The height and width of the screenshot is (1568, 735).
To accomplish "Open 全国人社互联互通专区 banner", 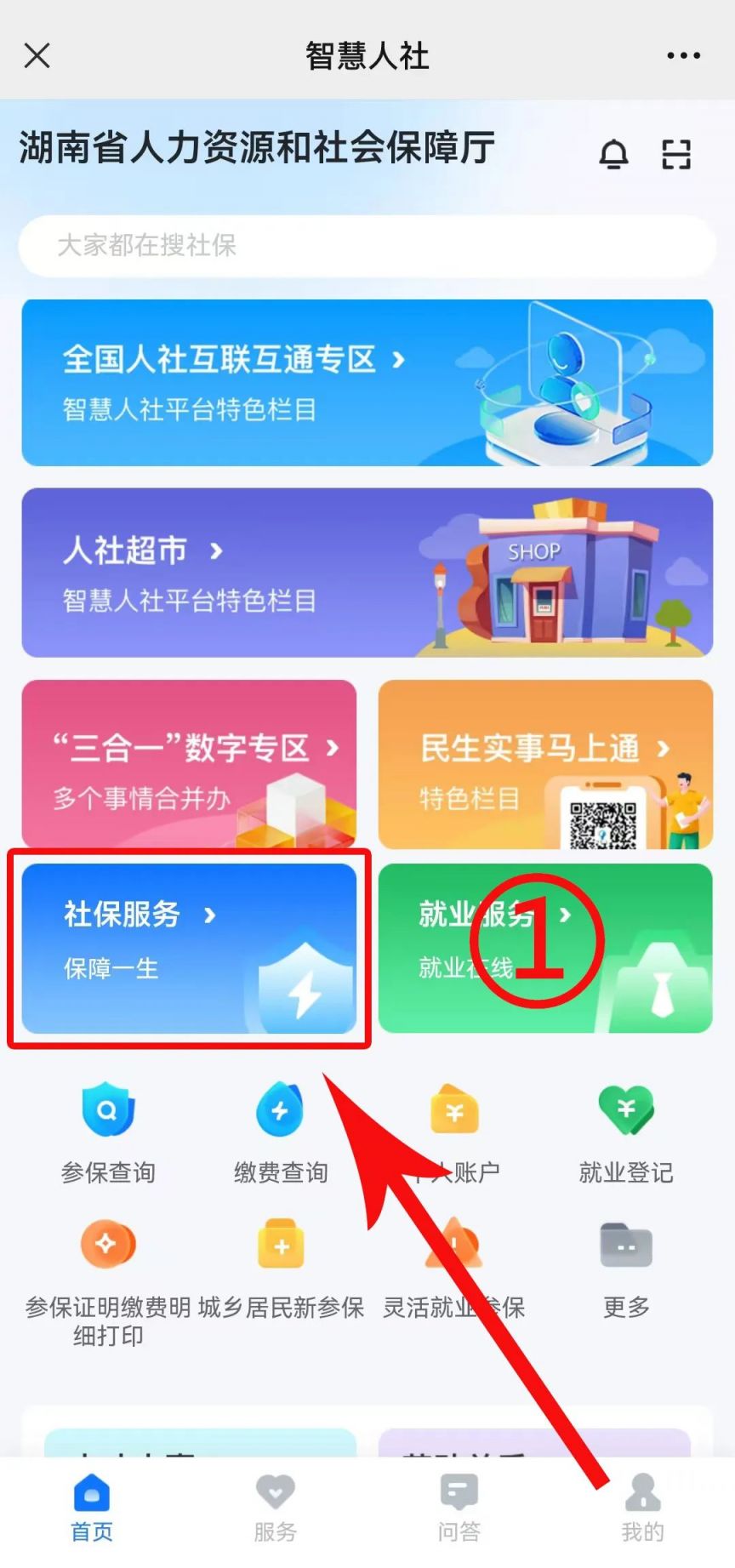I will tap(367, 383).
